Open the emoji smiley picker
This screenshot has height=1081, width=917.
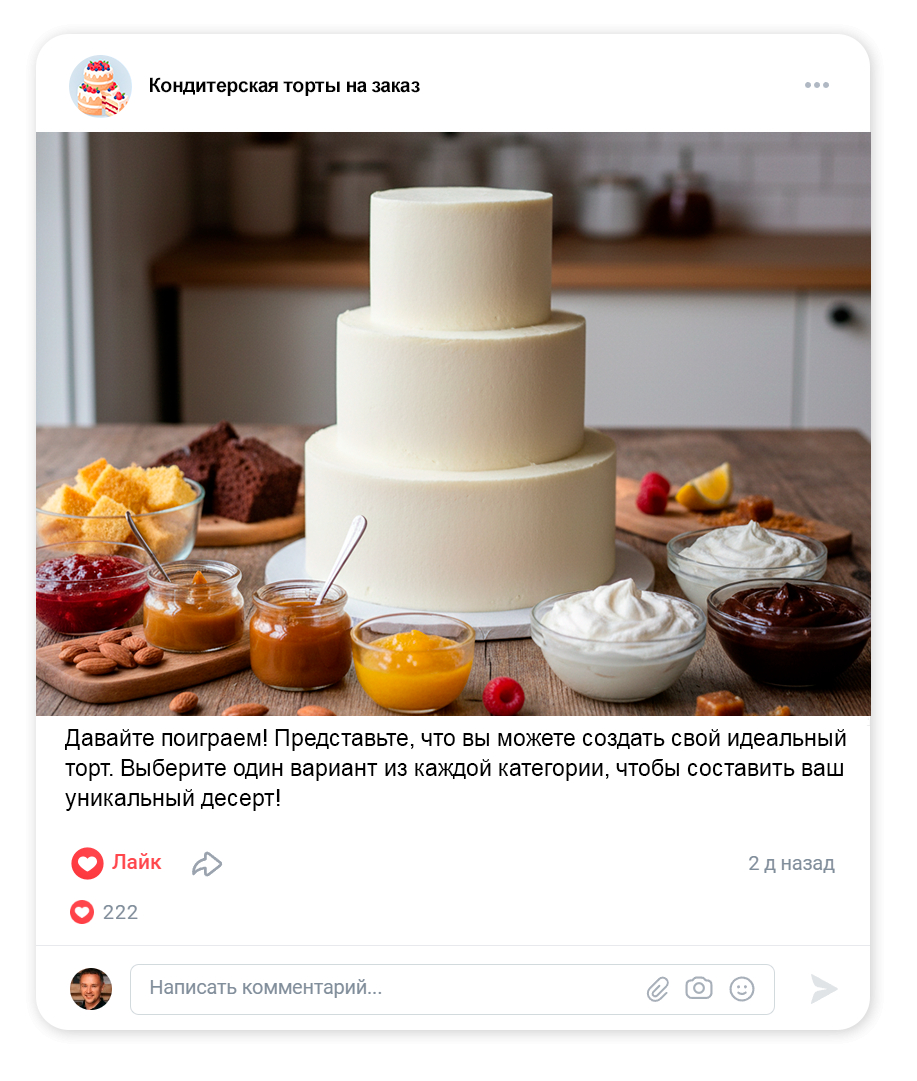(x=741, y=989)
